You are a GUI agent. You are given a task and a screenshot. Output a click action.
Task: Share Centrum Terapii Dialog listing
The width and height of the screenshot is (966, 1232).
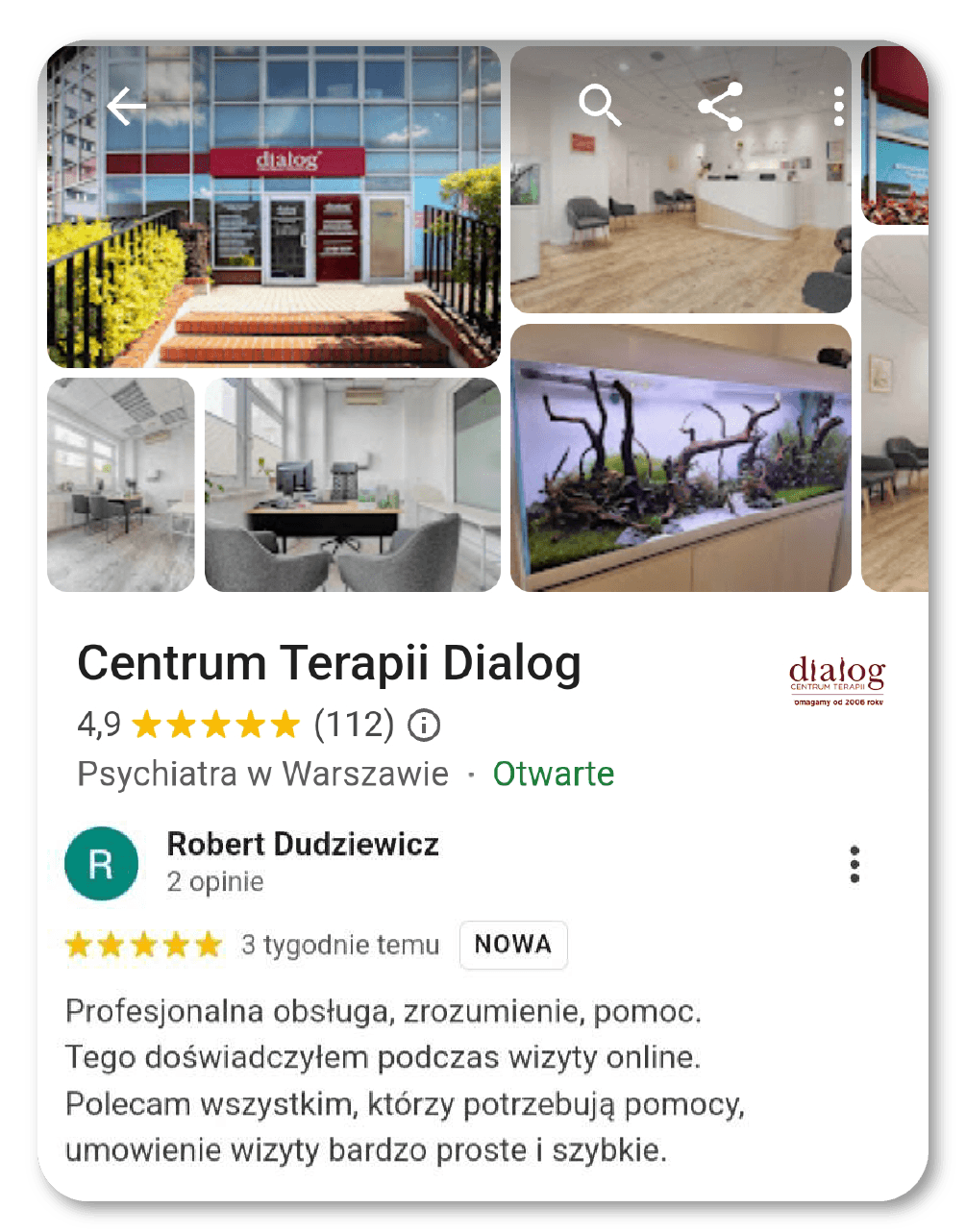click(x=721, y=106)
